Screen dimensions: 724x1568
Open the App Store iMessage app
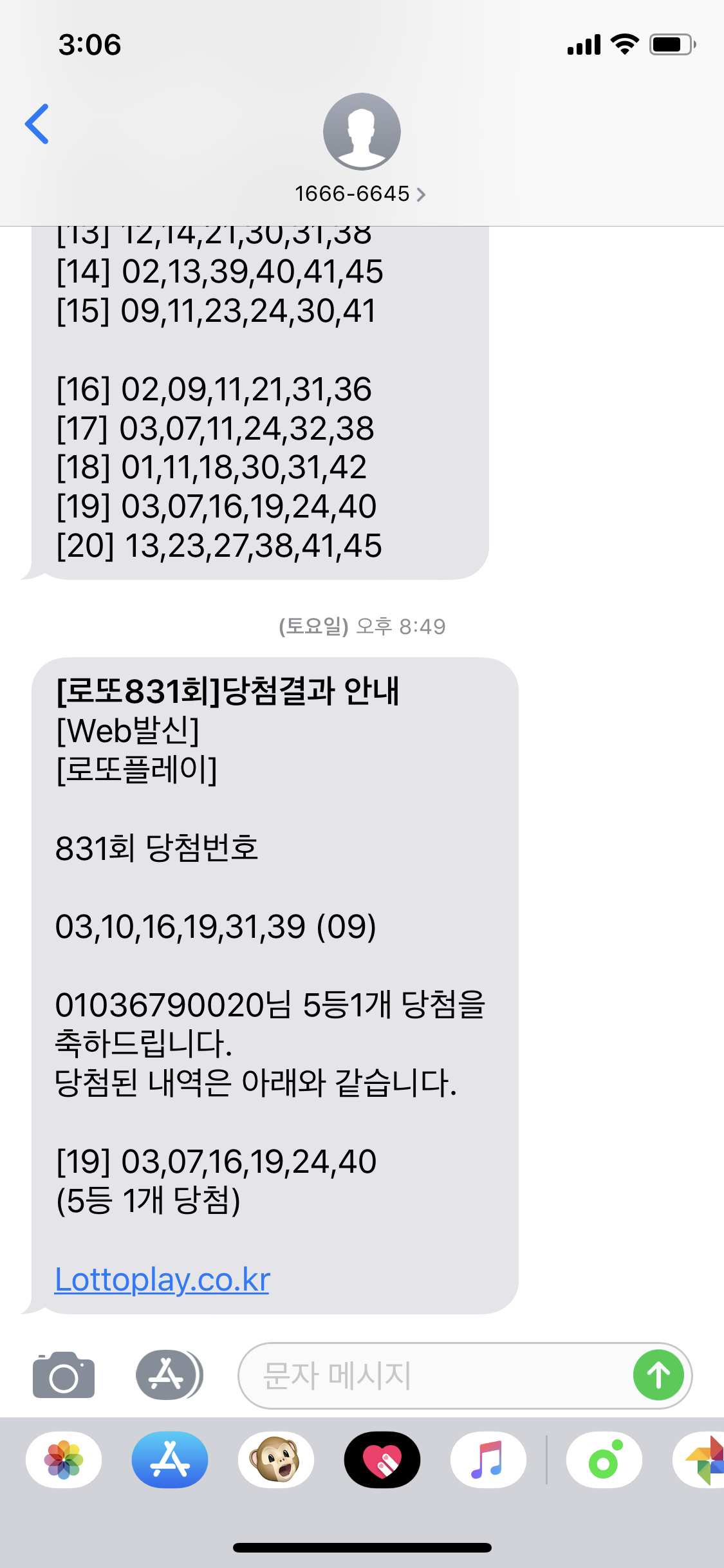click(170, 1460)
